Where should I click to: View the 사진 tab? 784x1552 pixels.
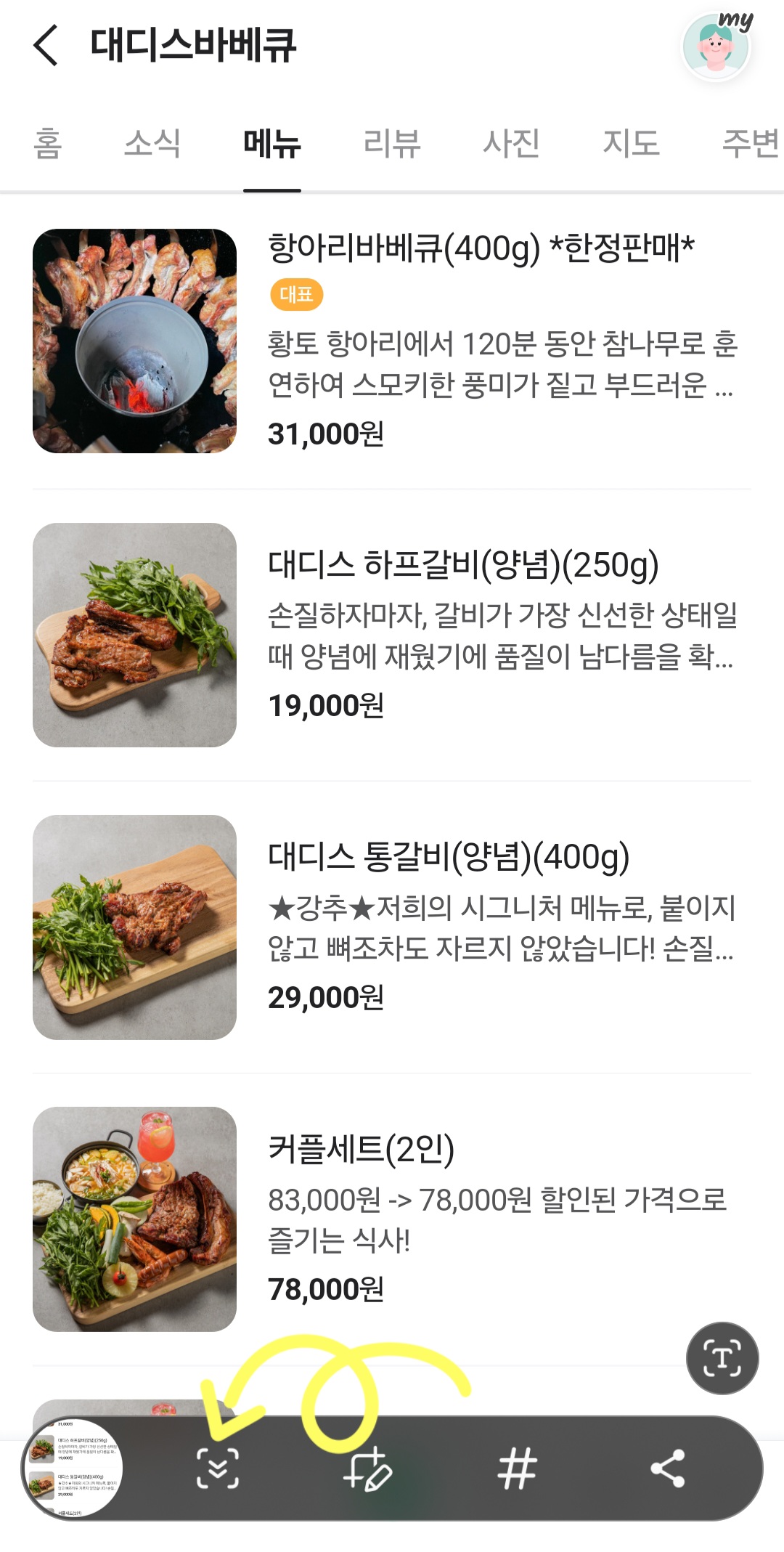[x=512, y=142]
